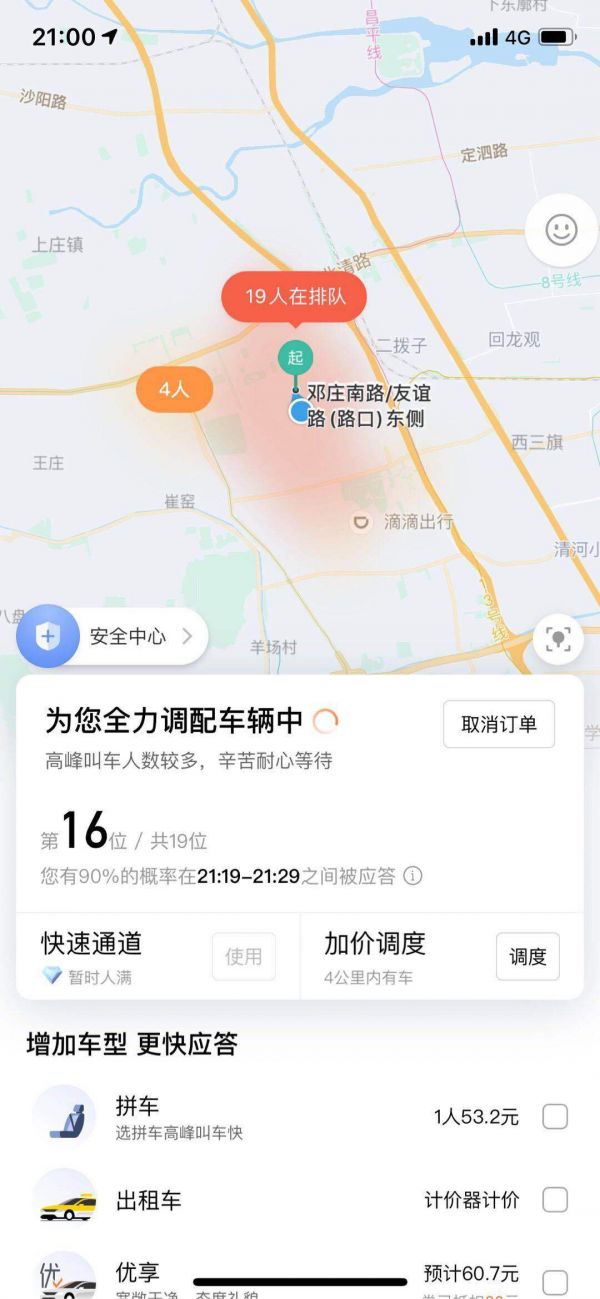
Task: Recenter map with the locate icon
Action: [x=558, y=638]
